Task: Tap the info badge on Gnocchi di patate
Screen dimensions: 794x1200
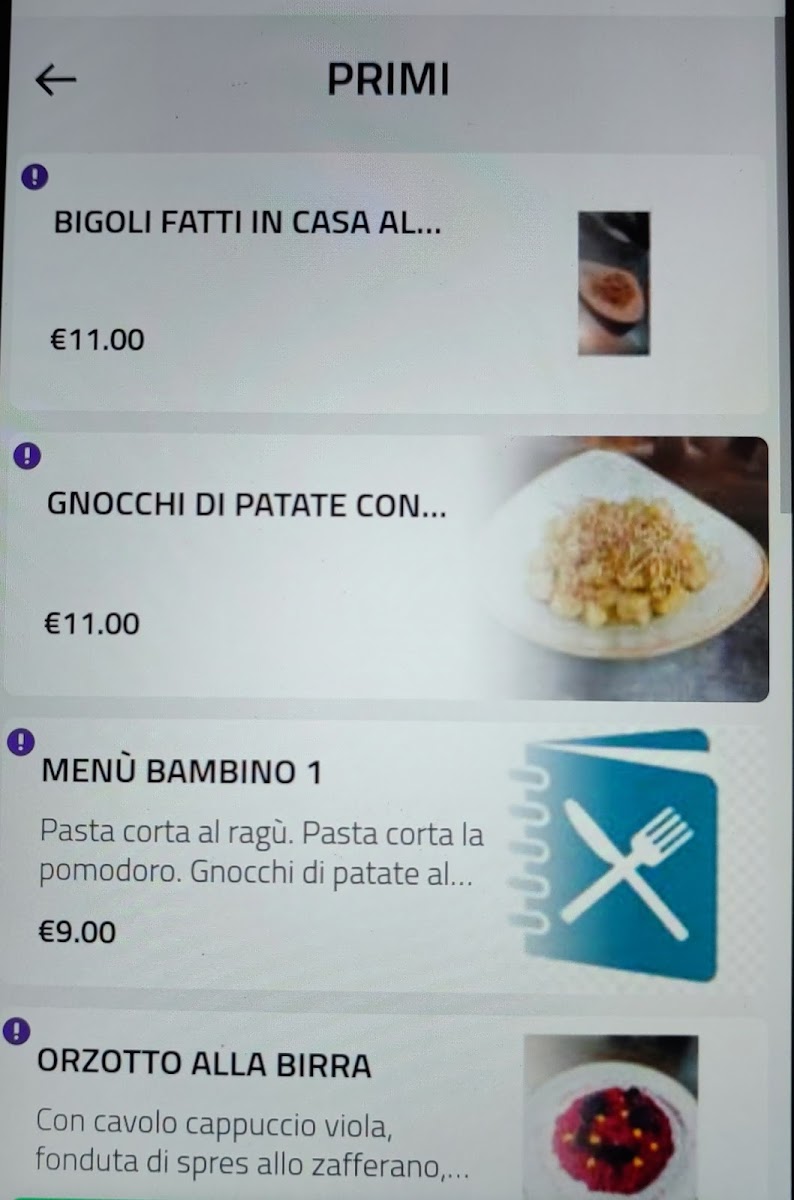Action: [26, 457]
